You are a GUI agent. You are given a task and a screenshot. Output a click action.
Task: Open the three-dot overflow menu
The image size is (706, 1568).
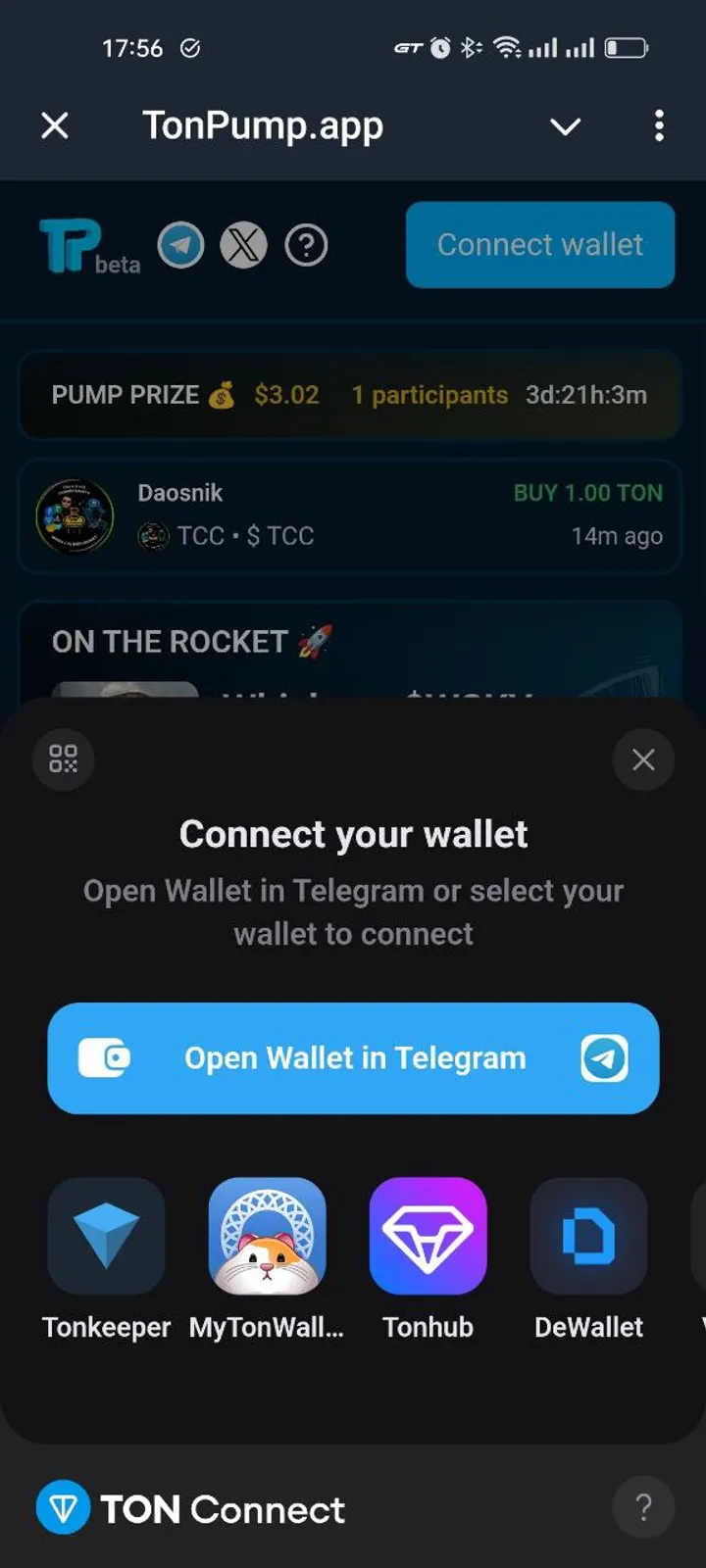tap(659, 125)
